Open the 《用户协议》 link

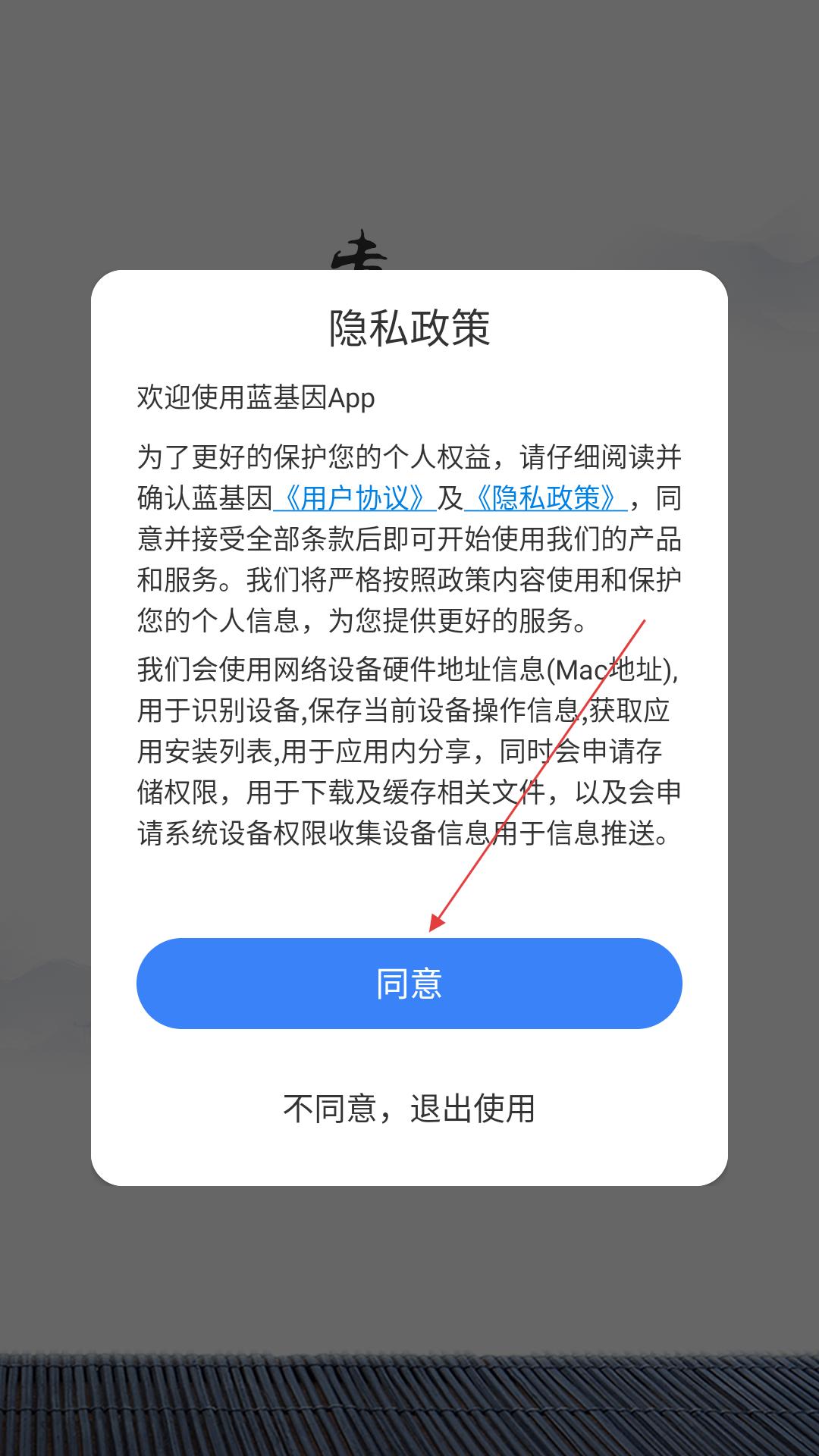(x=354, y=498)
